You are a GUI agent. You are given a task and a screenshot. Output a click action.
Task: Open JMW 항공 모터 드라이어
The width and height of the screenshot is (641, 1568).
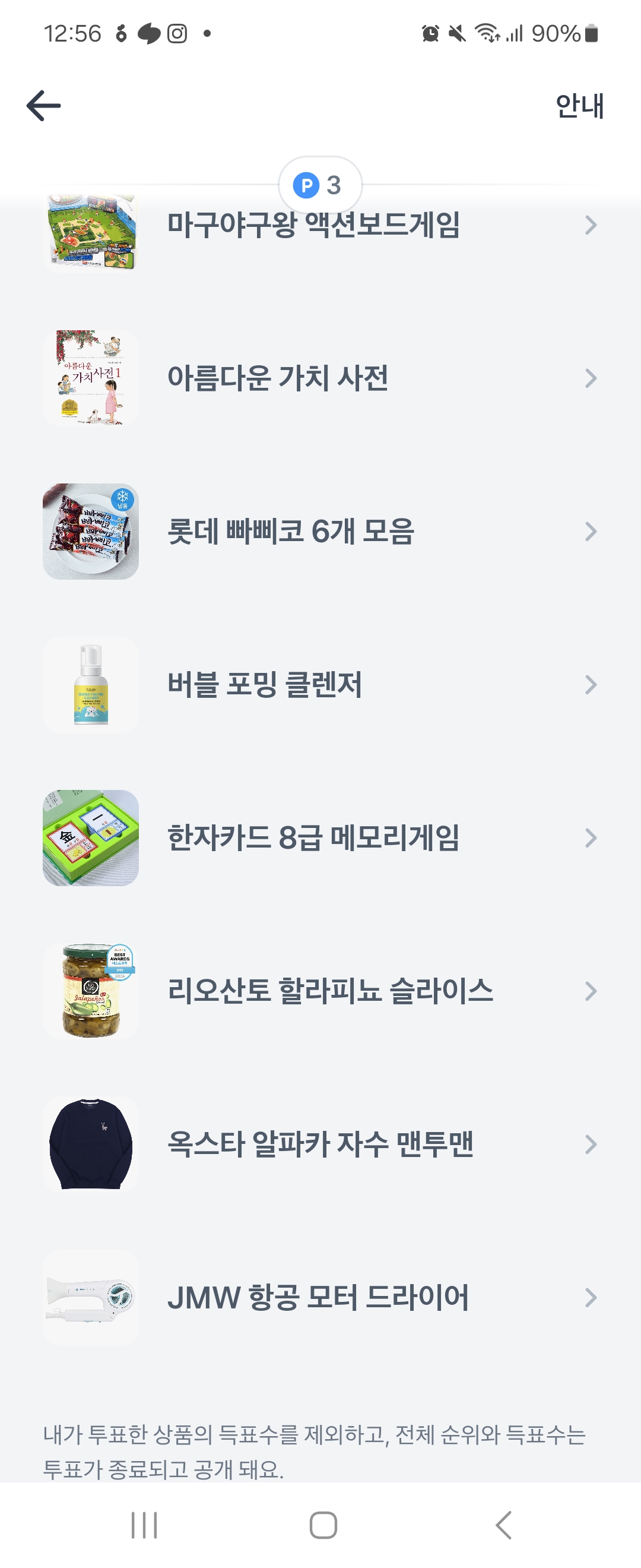[x=320, y=1298]
